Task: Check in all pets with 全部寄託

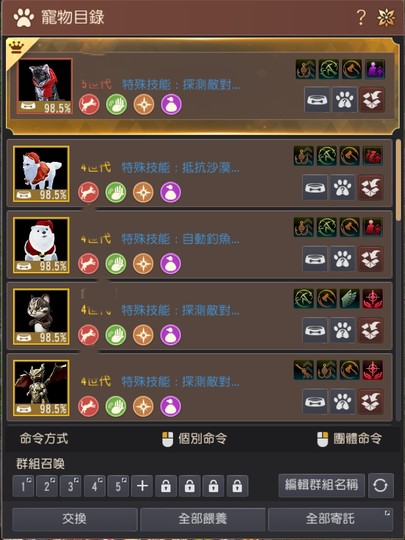Action: click(330, 519)
